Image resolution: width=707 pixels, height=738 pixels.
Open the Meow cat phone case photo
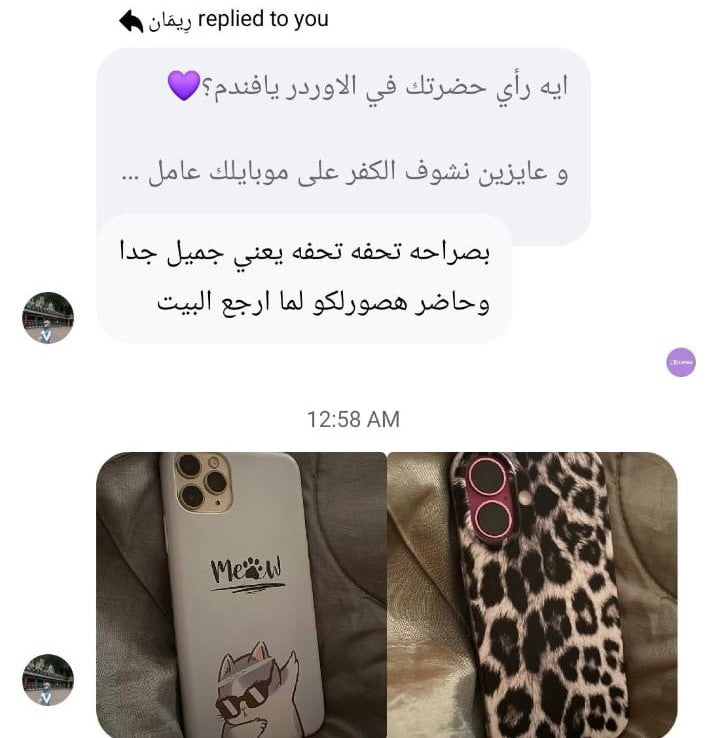(x=241, y=594)
